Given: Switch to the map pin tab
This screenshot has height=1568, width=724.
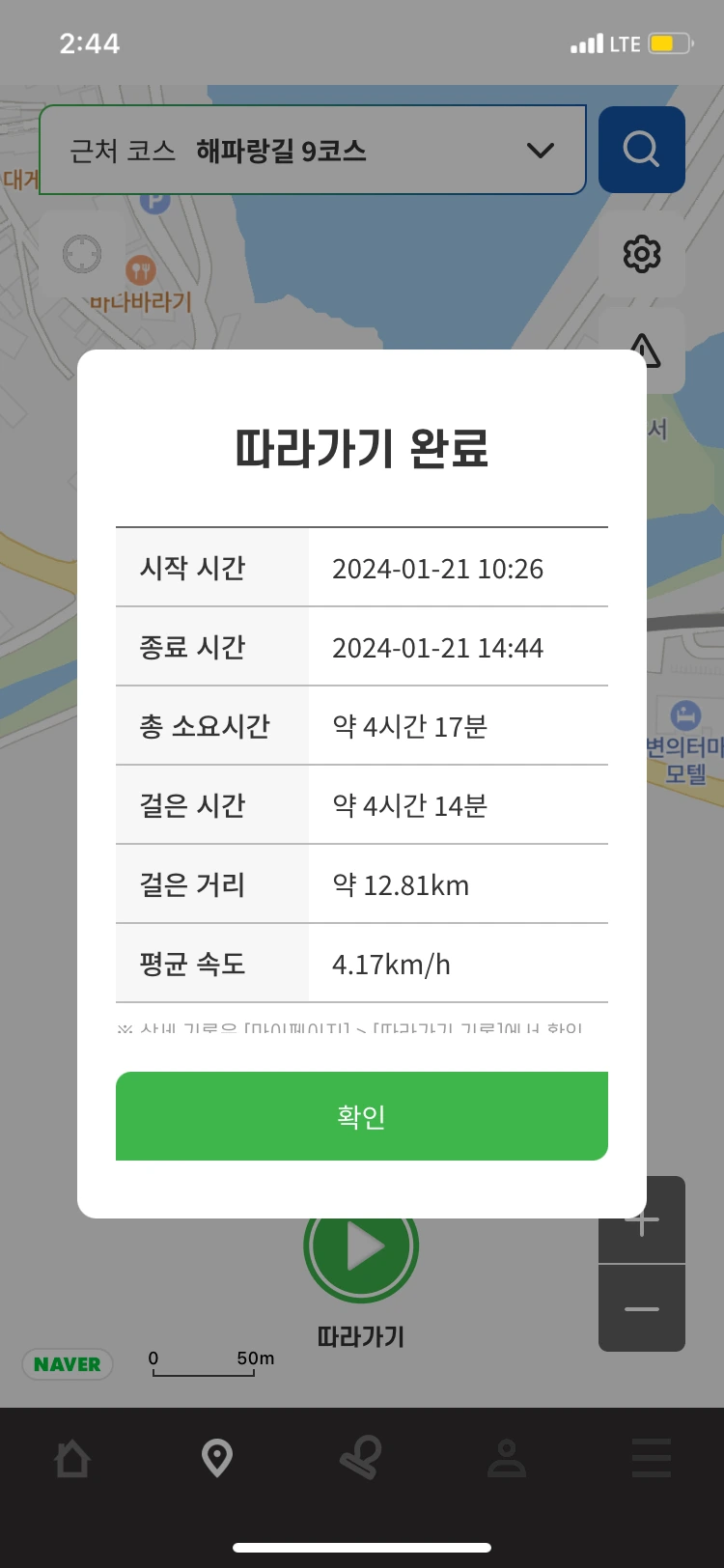Looking at the screenshot, I should pyautogui.click(x=217, y=1458).
